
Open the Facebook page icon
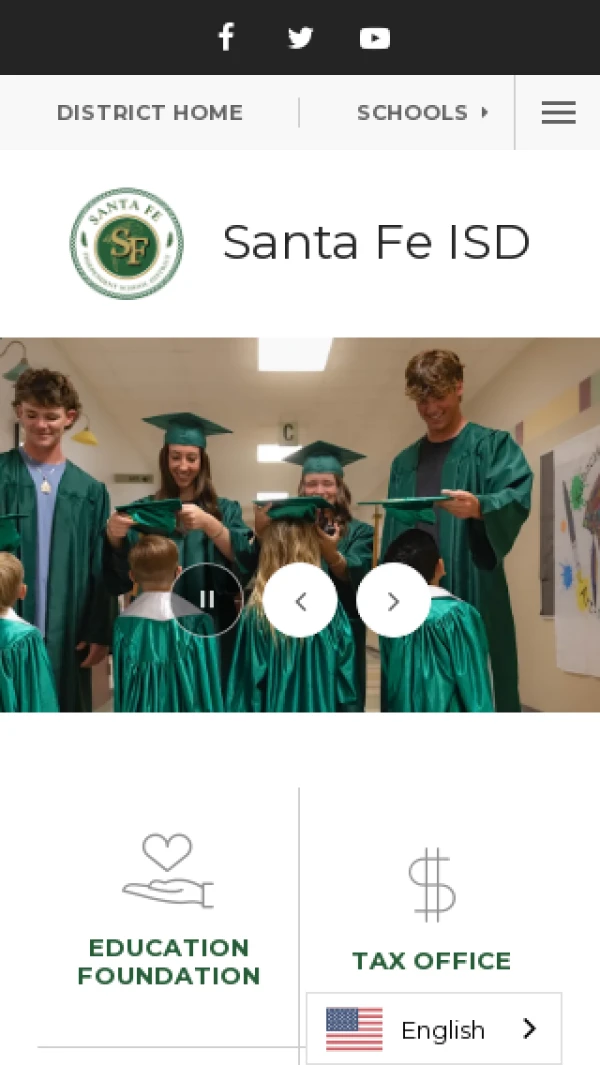click(226, 38)
